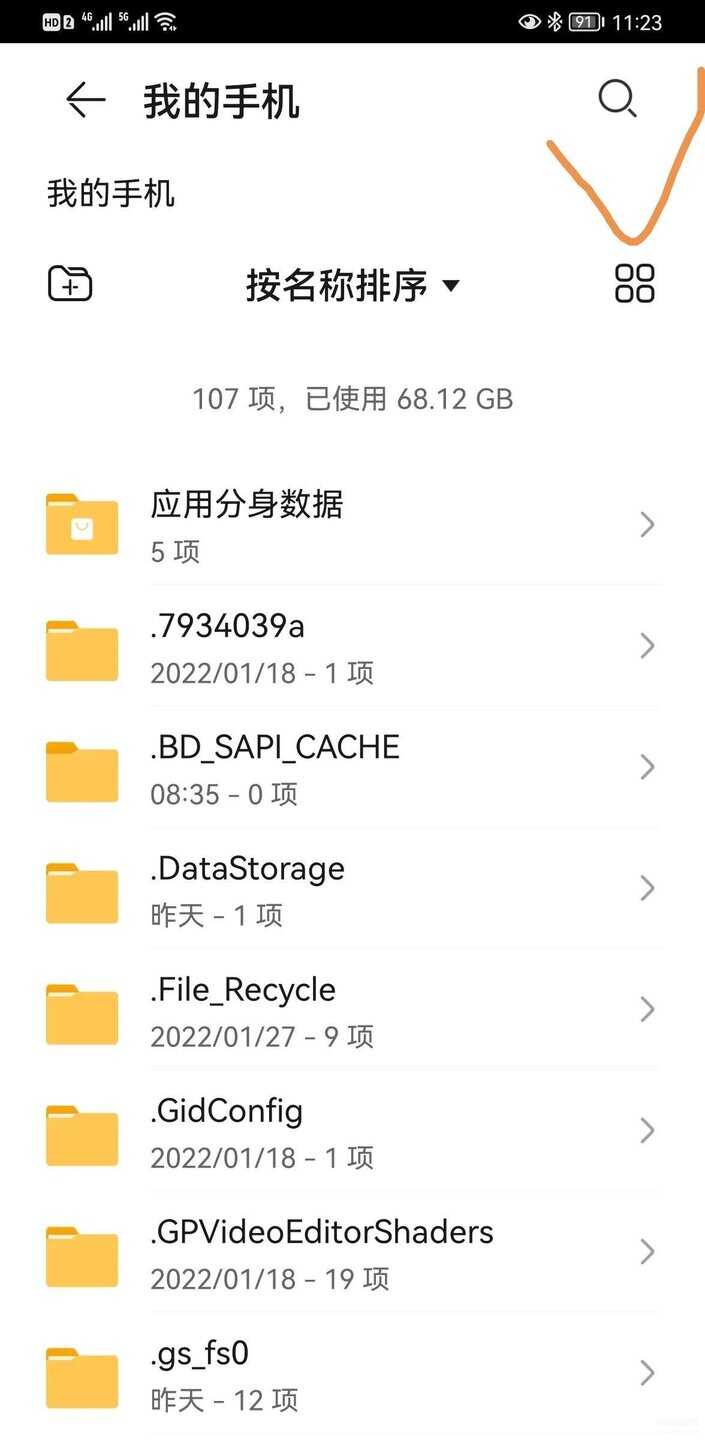The width and height of the screenshot is (705, 1440).
Task: Open search for files
Action: point(617,99)
